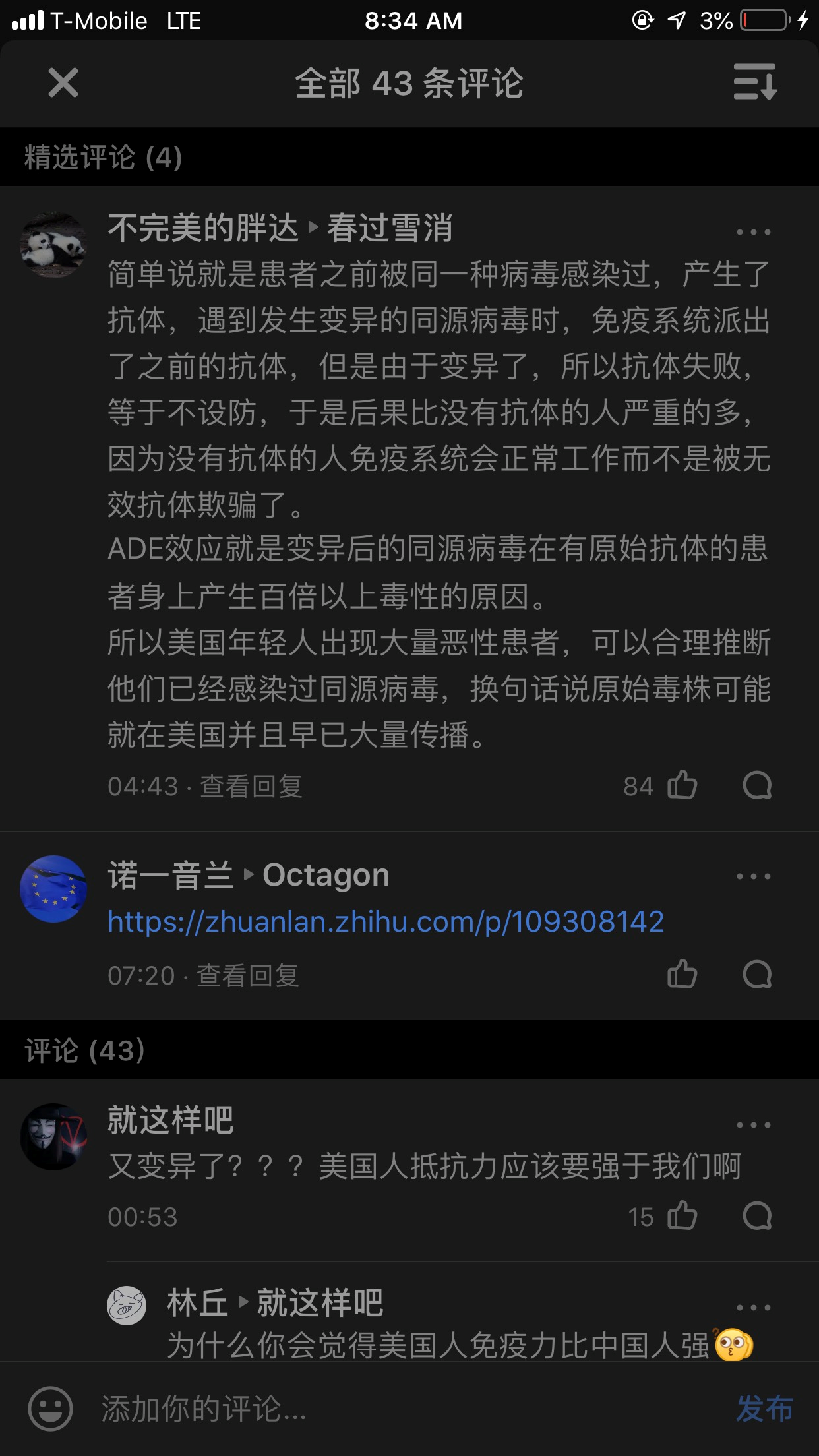Open the zhuanlan.zhihu.com link
This screenshot has height=1456, width=819.
[386, 922]
